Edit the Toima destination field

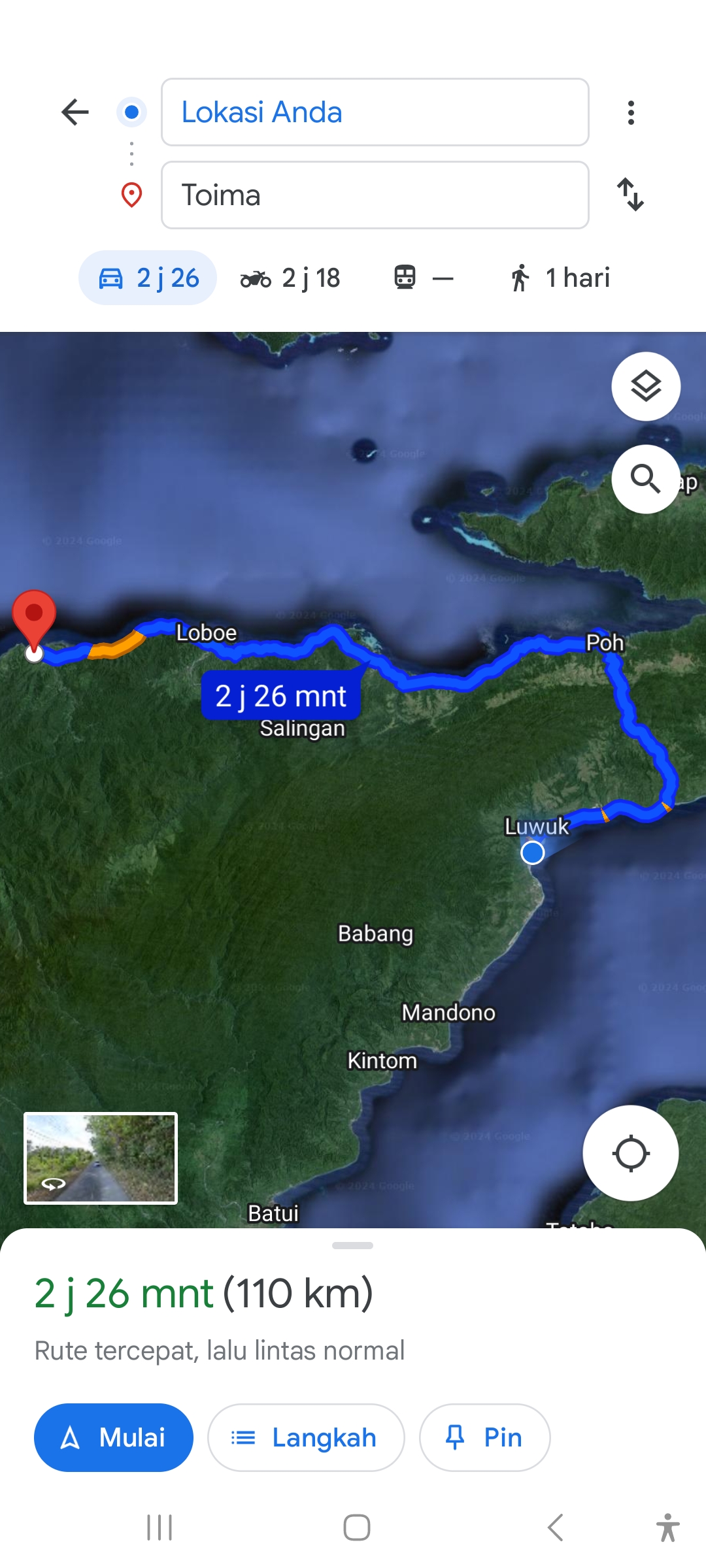click(x=375, y=195)
